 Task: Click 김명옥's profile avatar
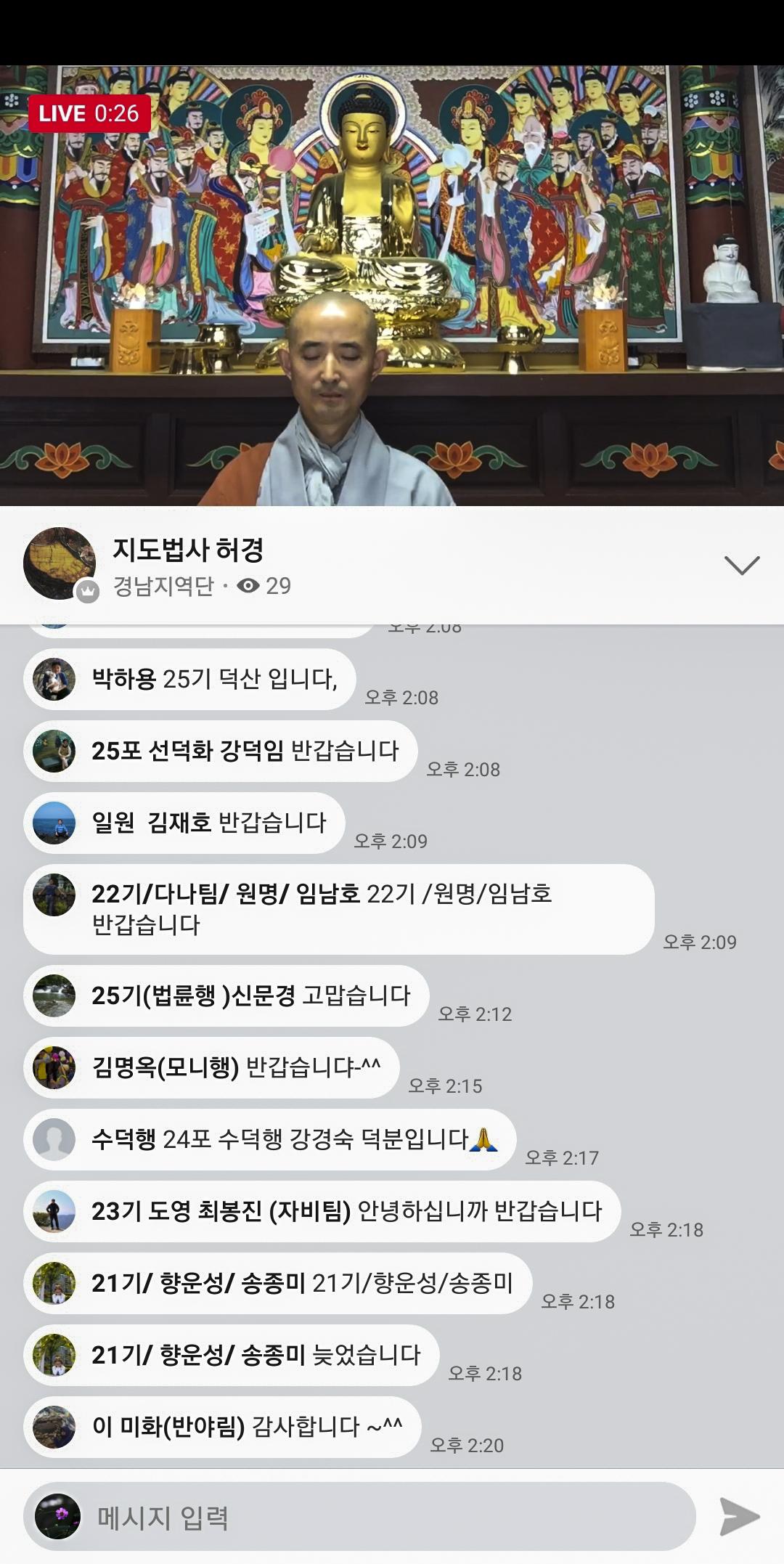(x=54, y=1066)
